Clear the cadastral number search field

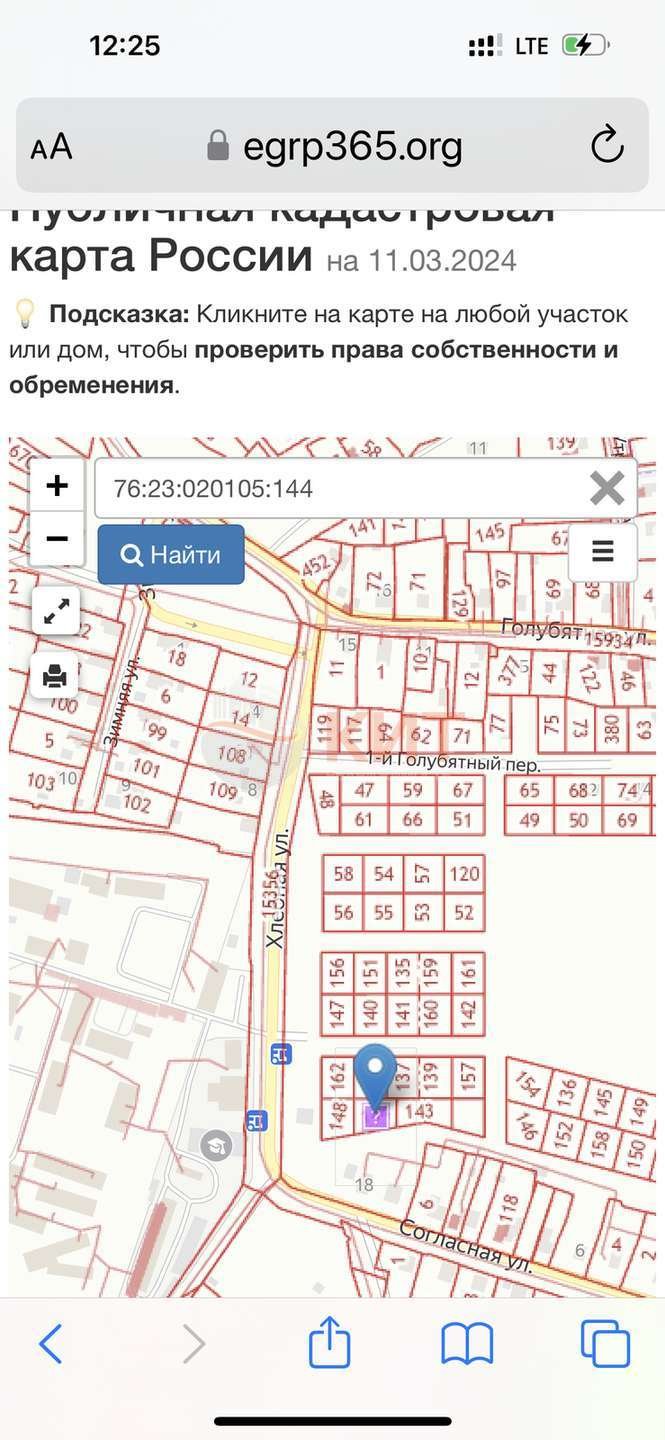coord(607,488)
